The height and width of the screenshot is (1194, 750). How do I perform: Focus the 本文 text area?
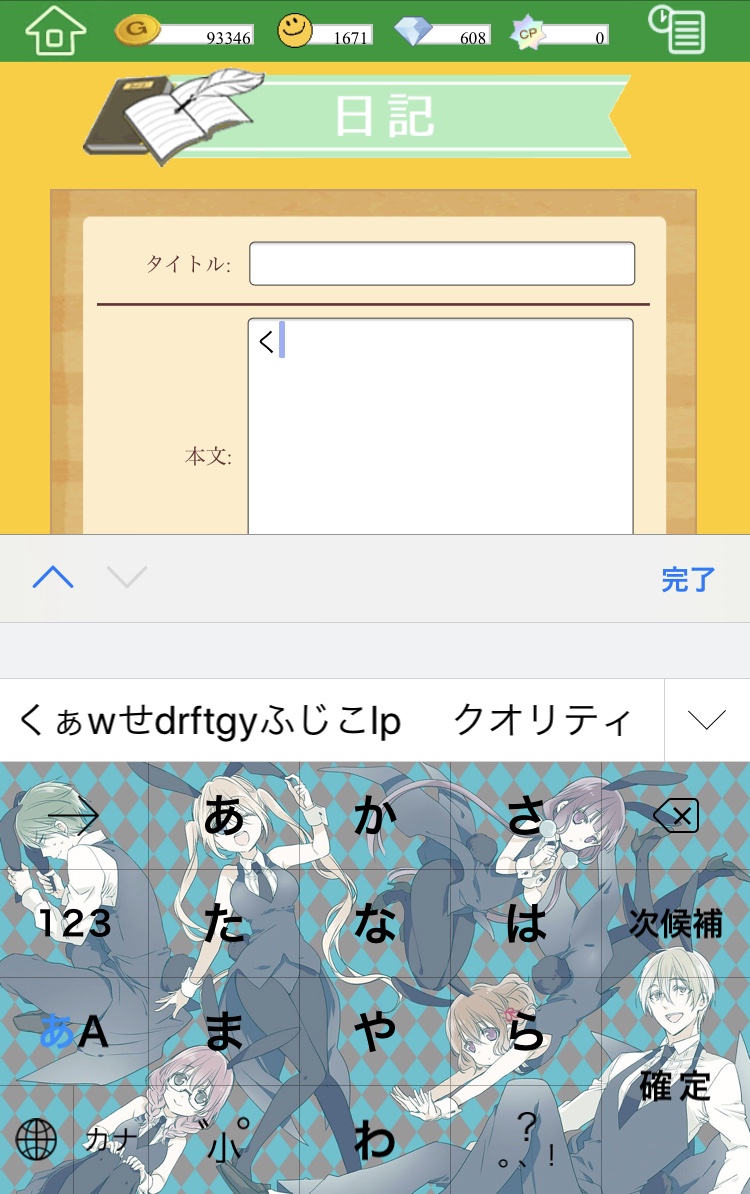pyautogui.click(x=440, y=430)
